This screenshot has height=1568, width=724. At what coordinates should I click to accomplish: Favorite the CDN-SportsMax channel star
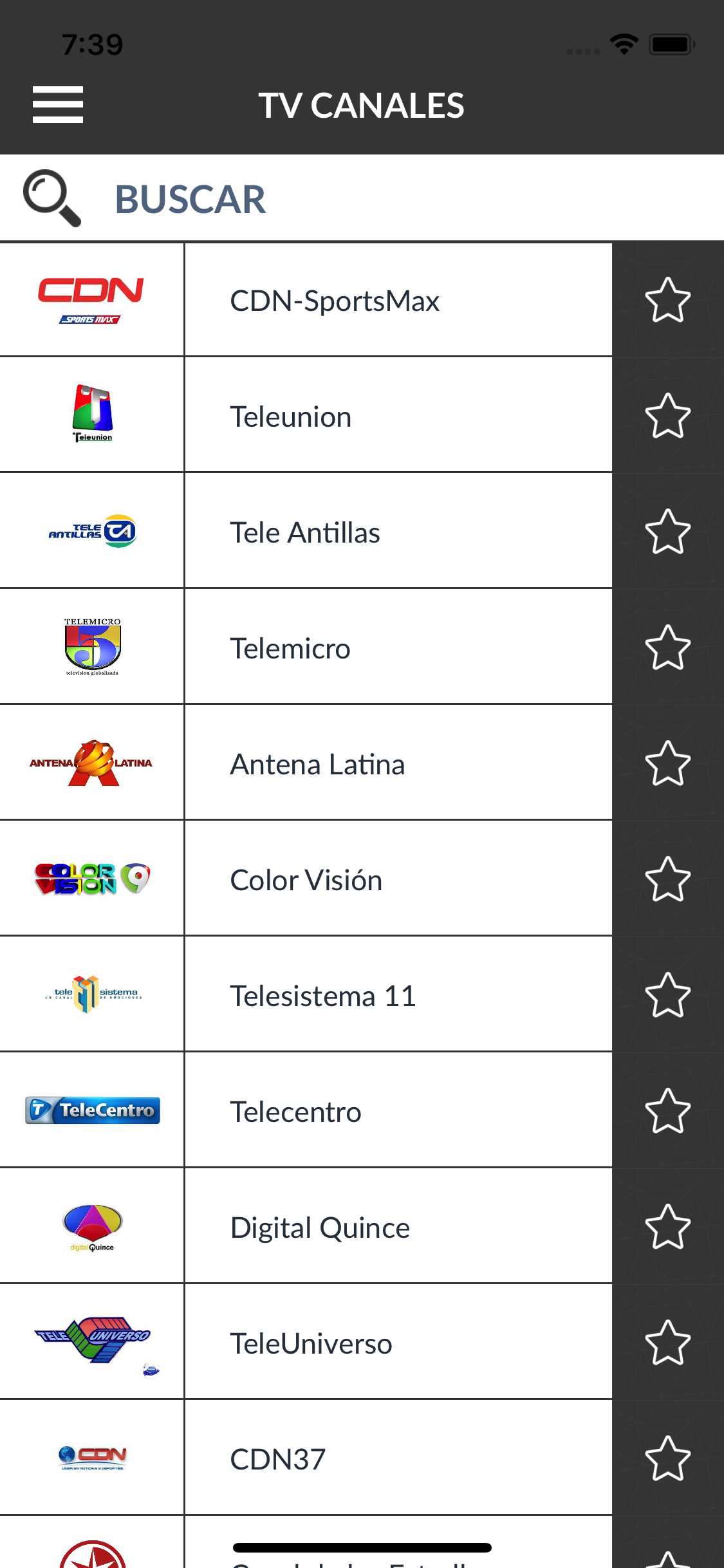coord(668,299)
